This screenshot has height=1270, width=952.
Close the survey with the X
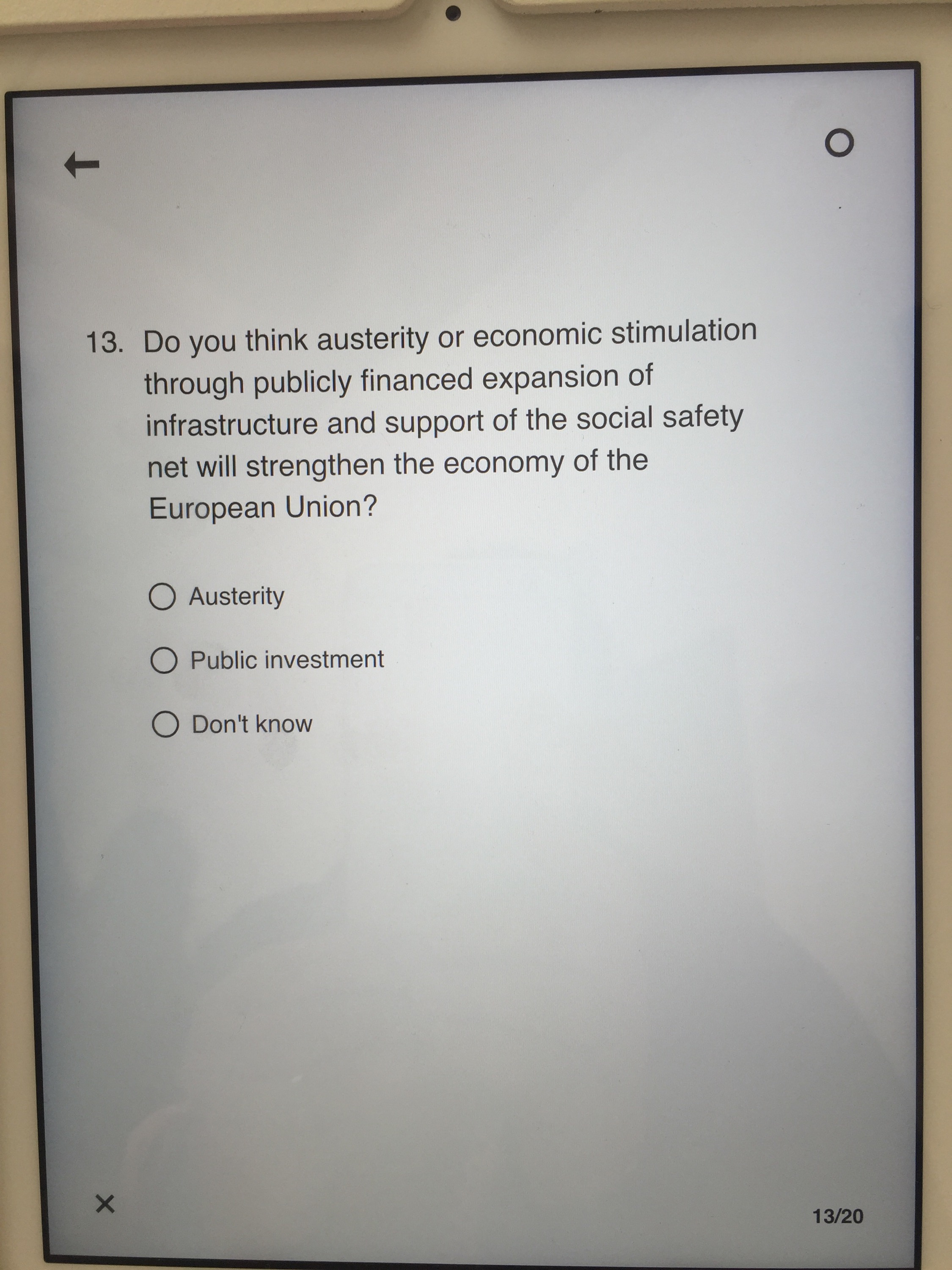[105, 1204]
